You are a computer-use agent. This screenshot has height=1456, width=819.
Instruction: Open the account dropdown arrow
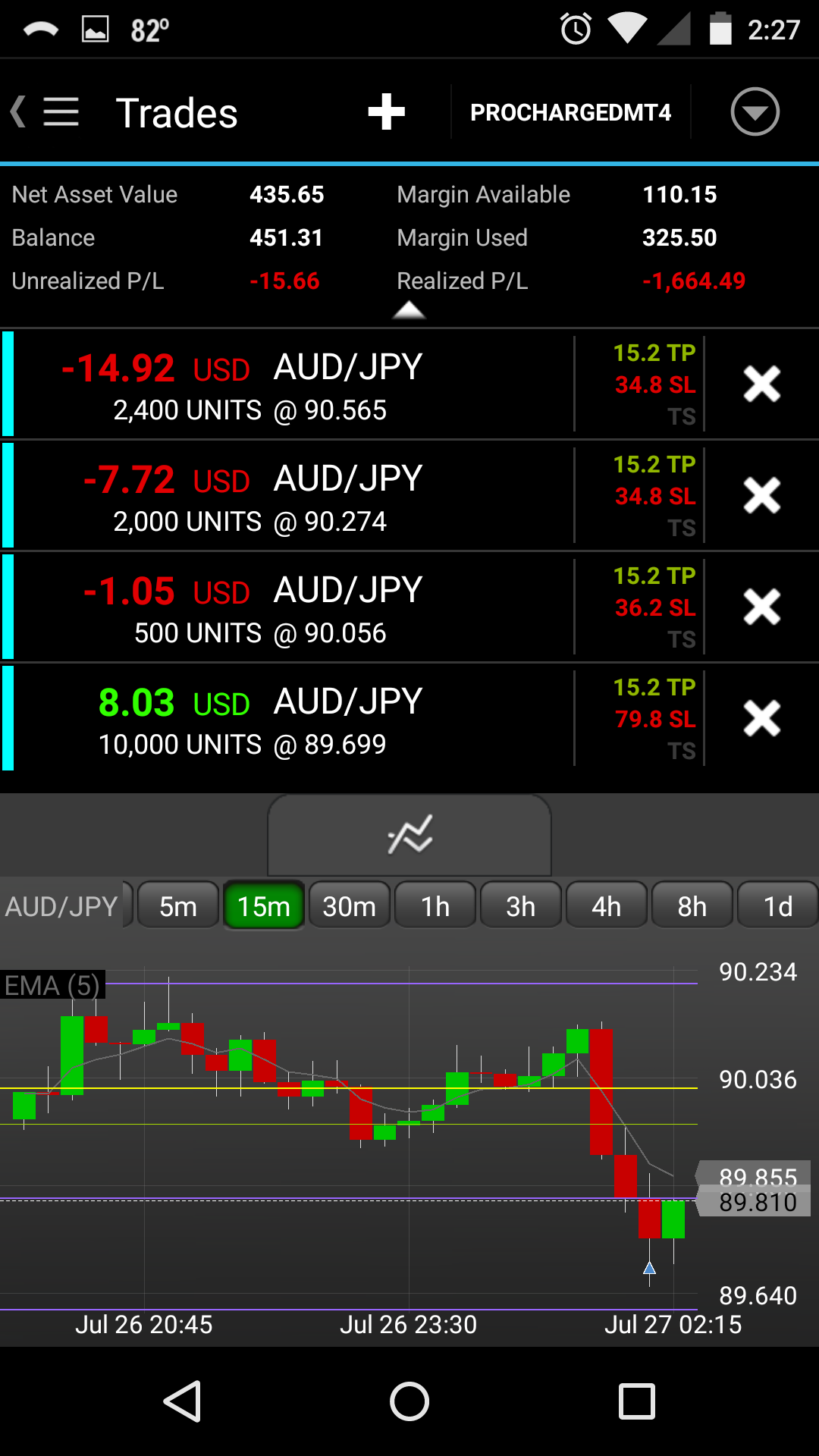click(x=755, y=112)
